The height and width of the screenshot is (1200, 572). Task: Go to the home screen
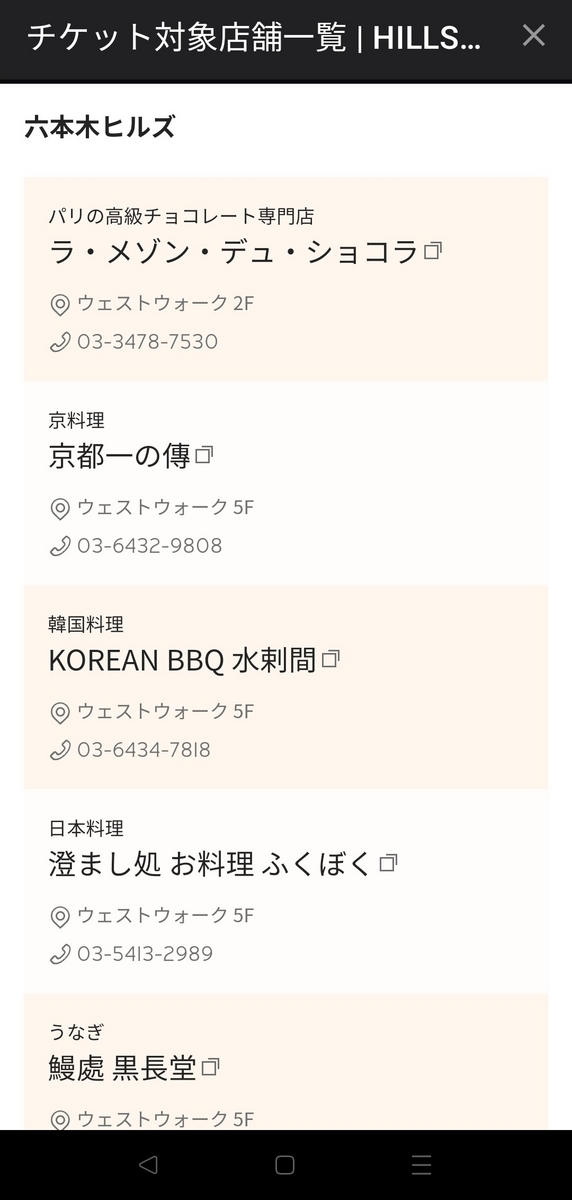pyautogui.click(x=285, y=1165)
